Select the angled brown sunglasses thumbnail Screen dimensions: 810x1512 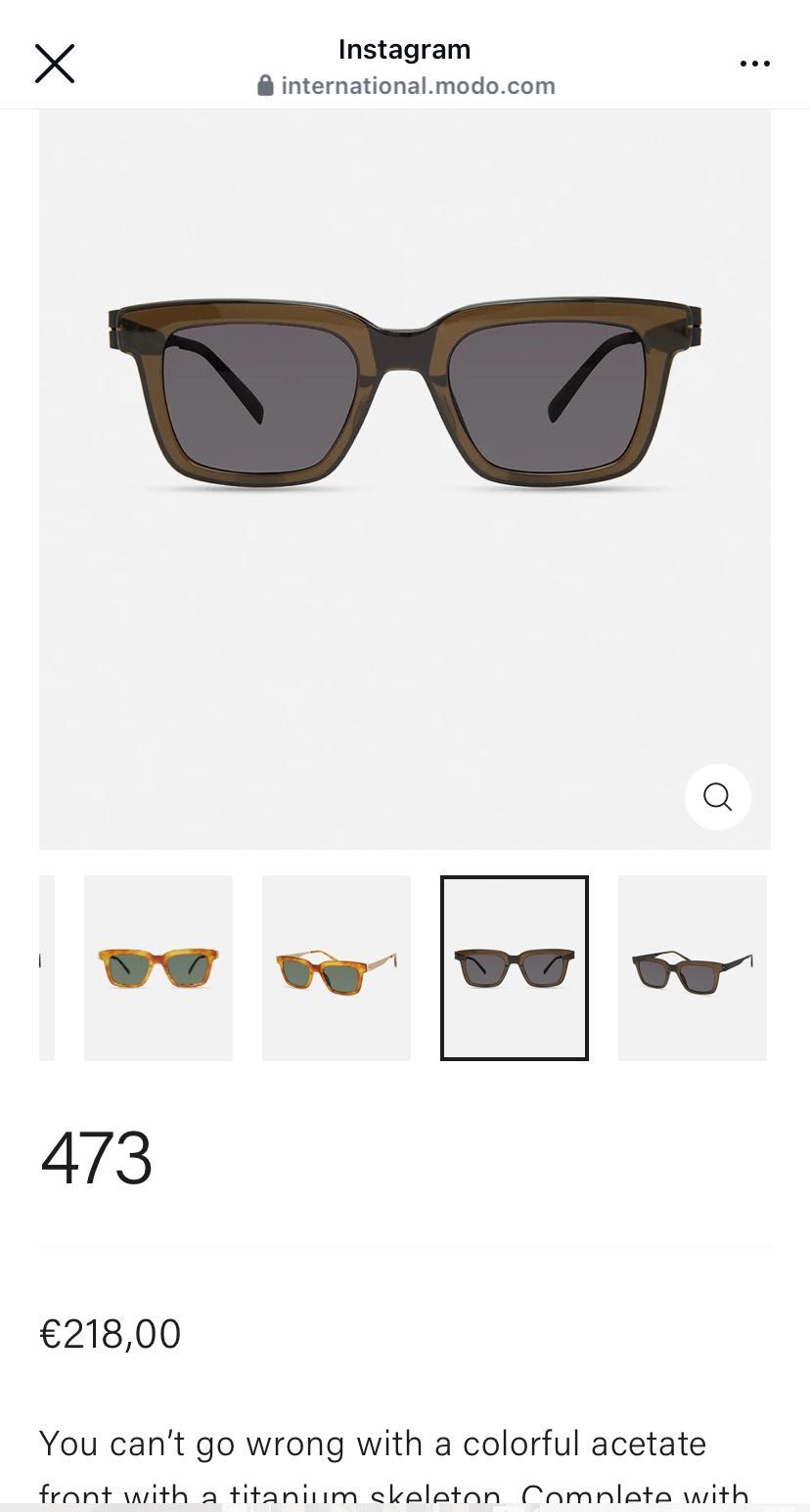tap(693, 967)
